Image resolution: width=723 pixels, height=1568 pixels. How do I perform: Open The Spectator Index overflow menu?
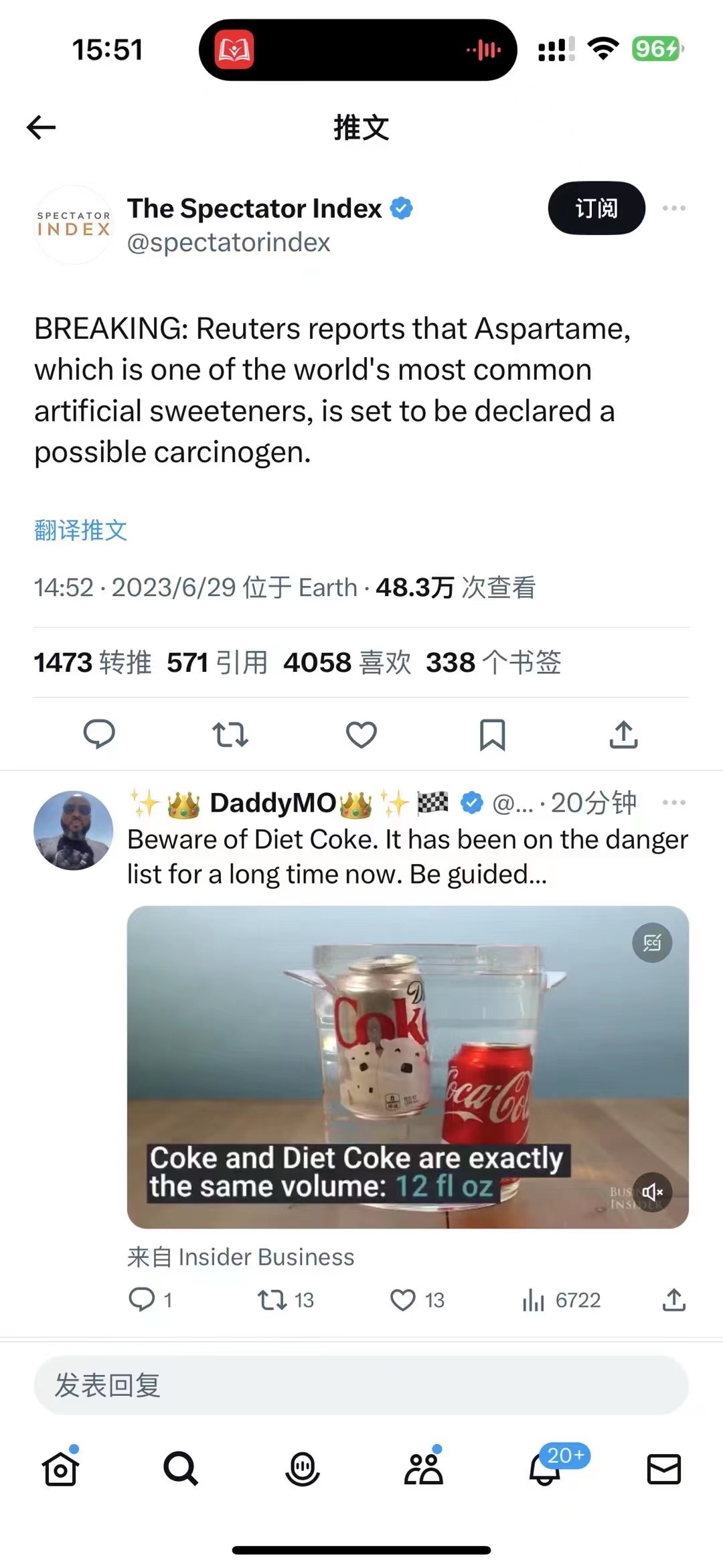[x=673, y=208]
